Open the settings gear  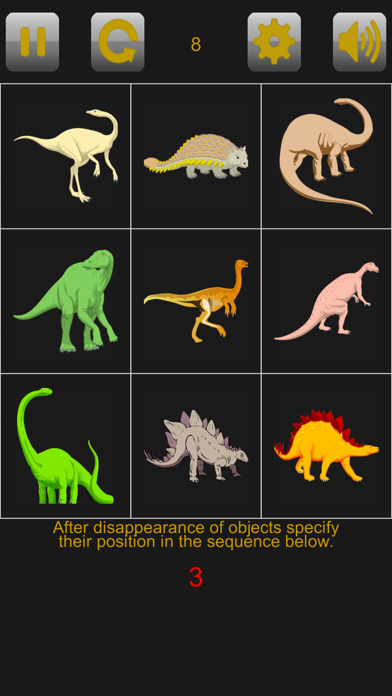tap(274, 42)
